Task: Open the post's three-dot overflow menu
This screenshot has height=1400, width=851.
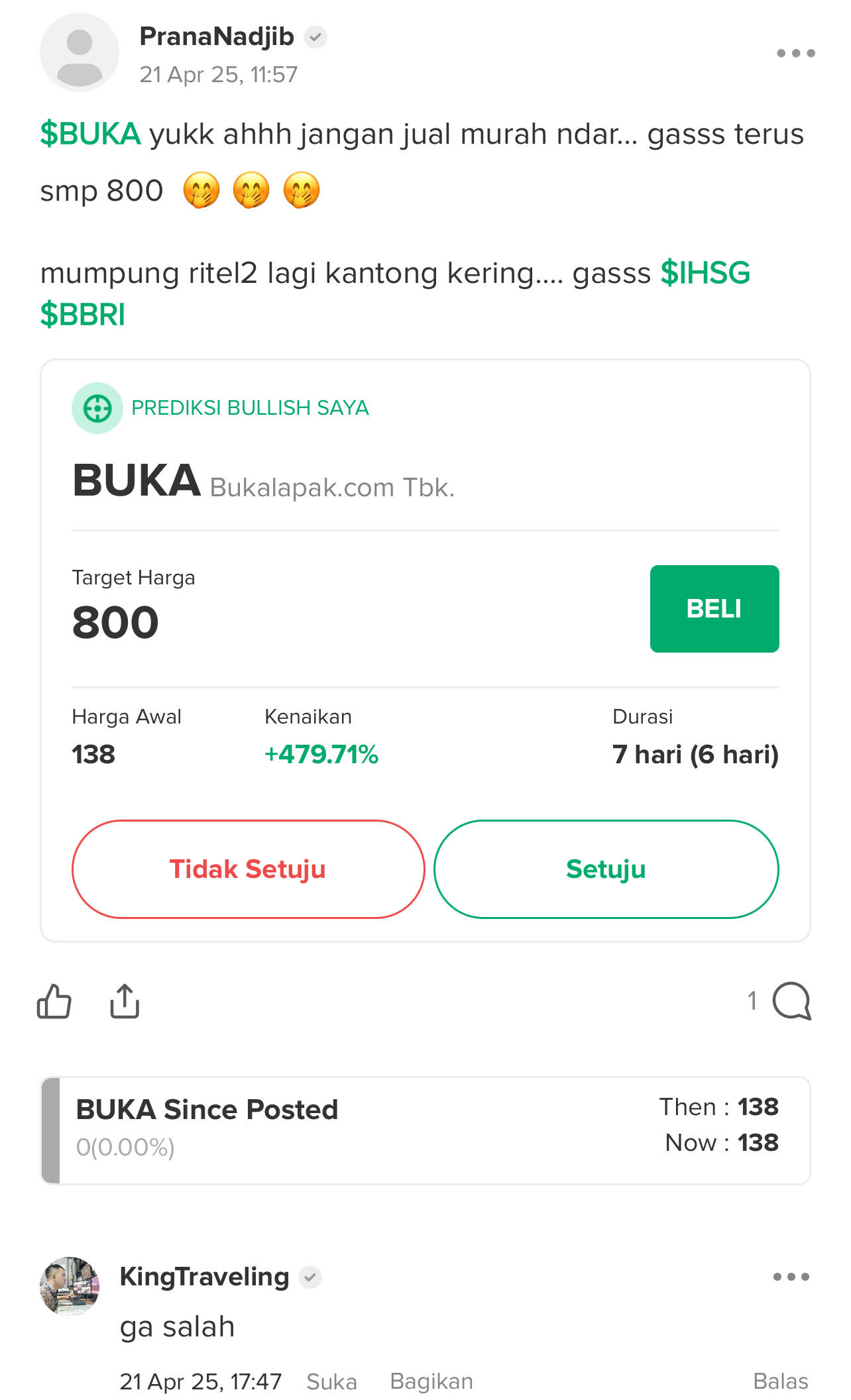Action: click(x=796, y=52)
